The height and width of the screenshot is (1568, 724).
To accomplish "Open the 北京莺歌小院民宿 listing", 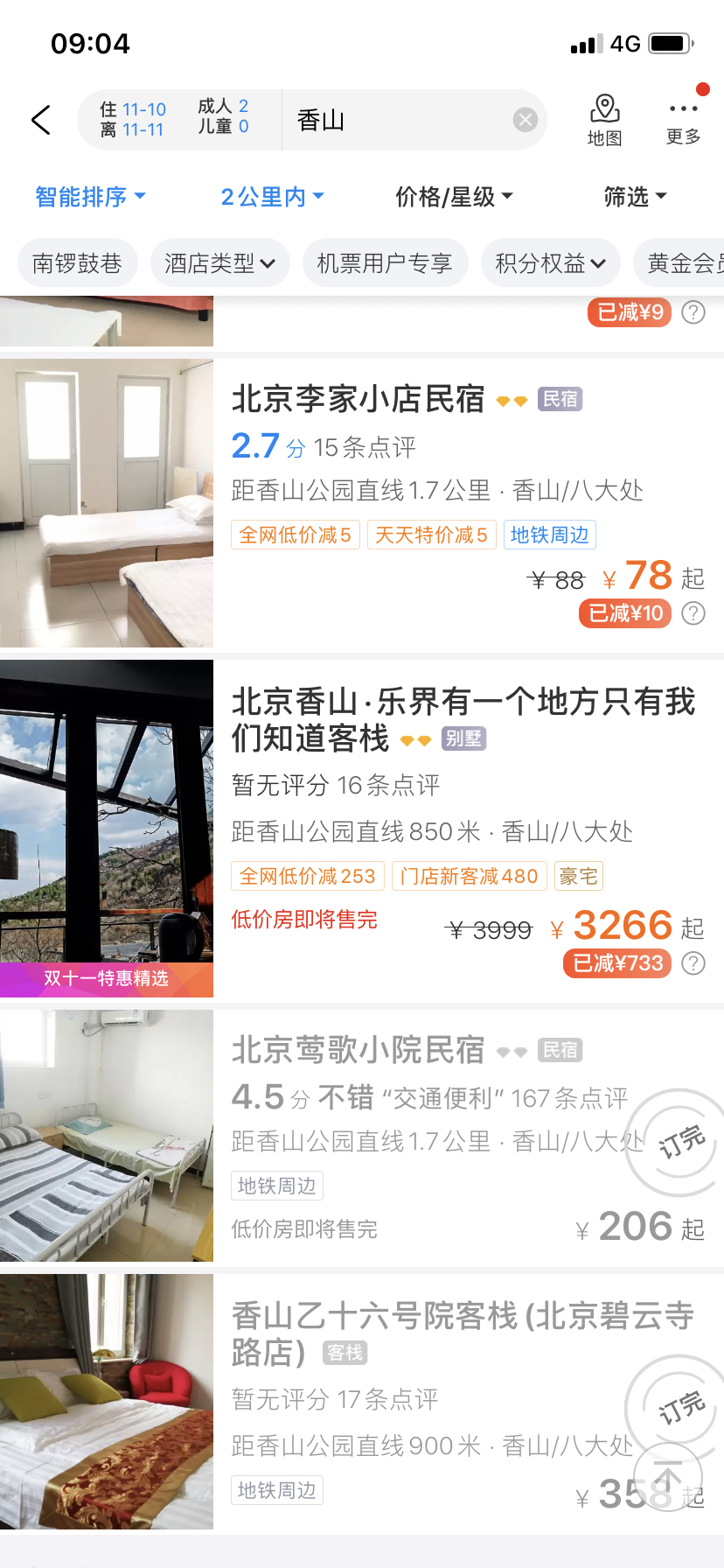I will (x=357, y=1050).
